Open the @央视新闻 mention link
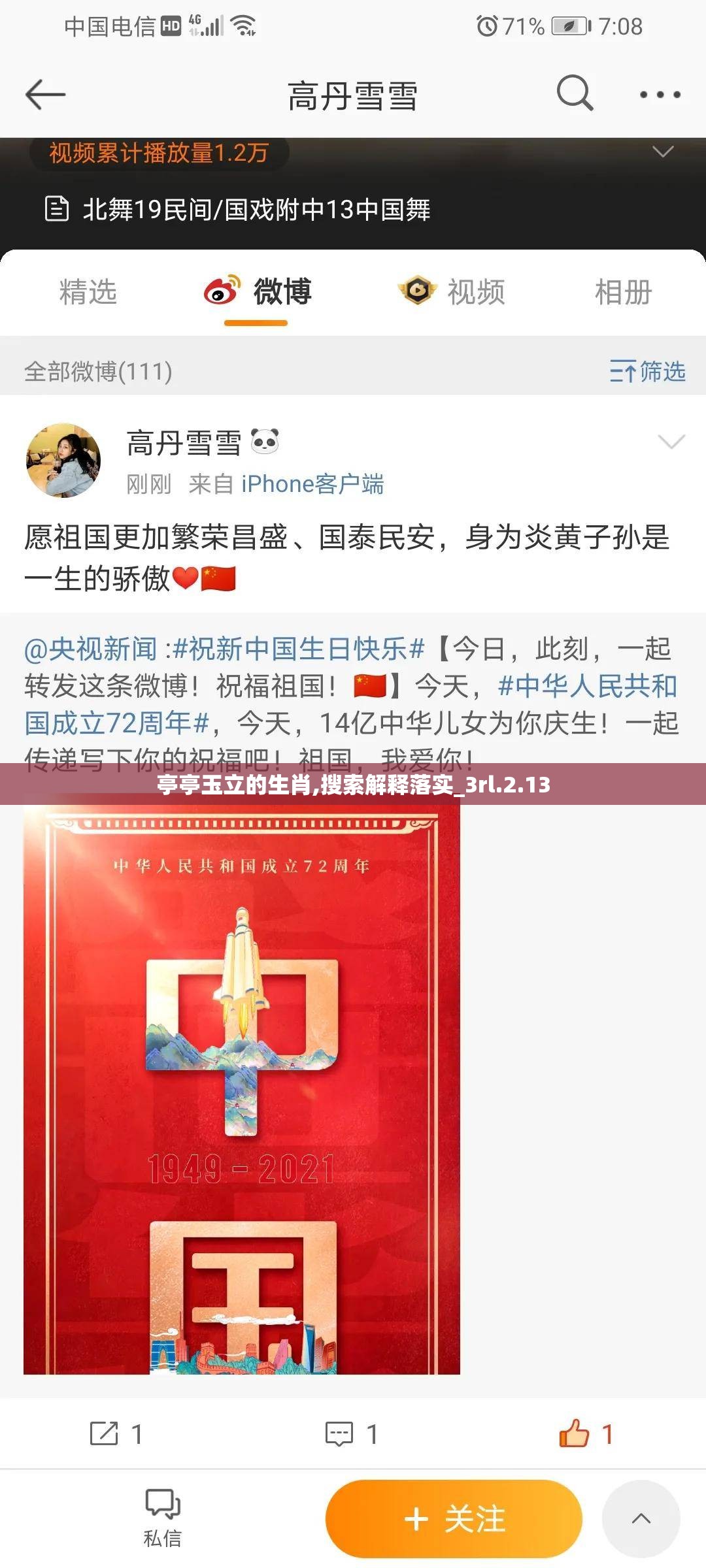 (x=91, y=649)
